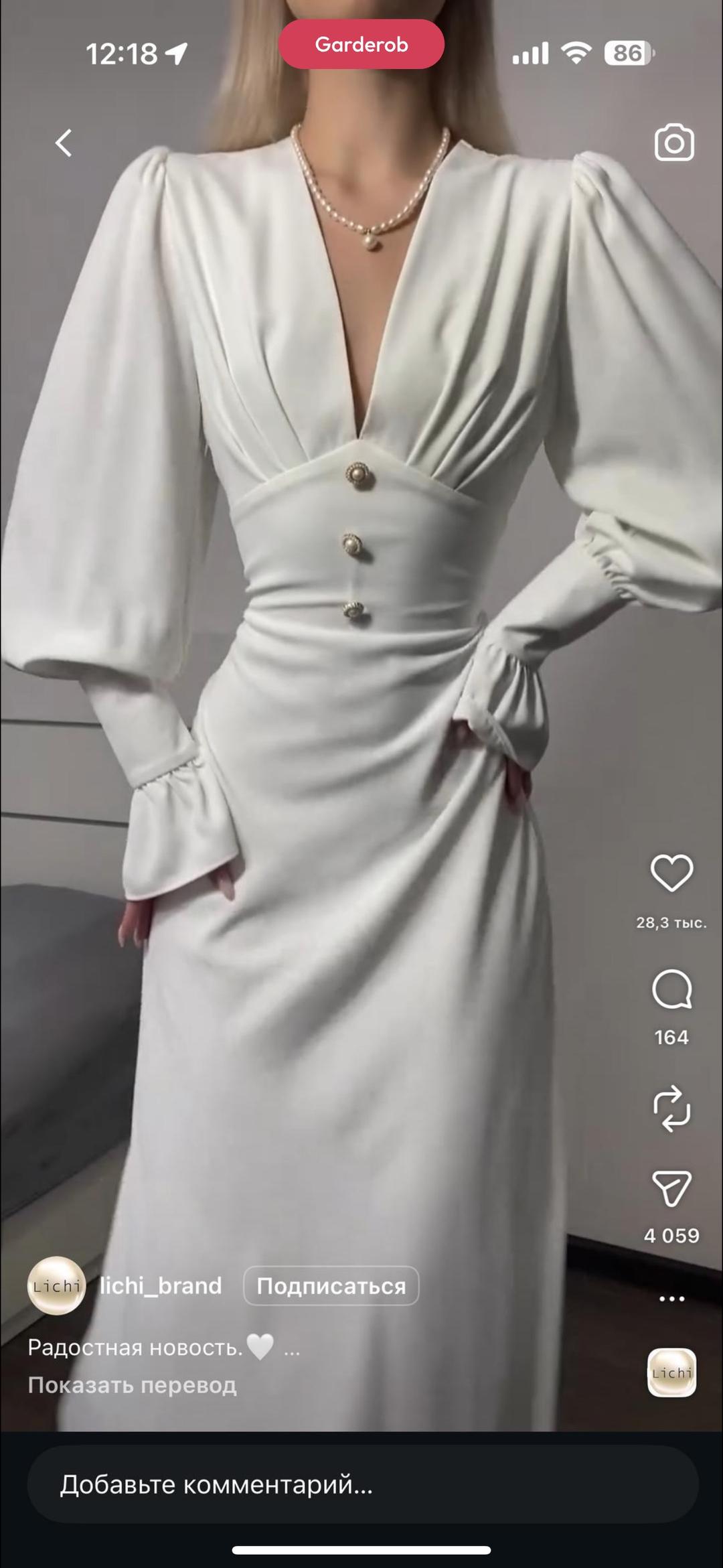Viewport: 723px width, 1568px height.
Task: Open the lichi_brand username
Action: 161,1285
